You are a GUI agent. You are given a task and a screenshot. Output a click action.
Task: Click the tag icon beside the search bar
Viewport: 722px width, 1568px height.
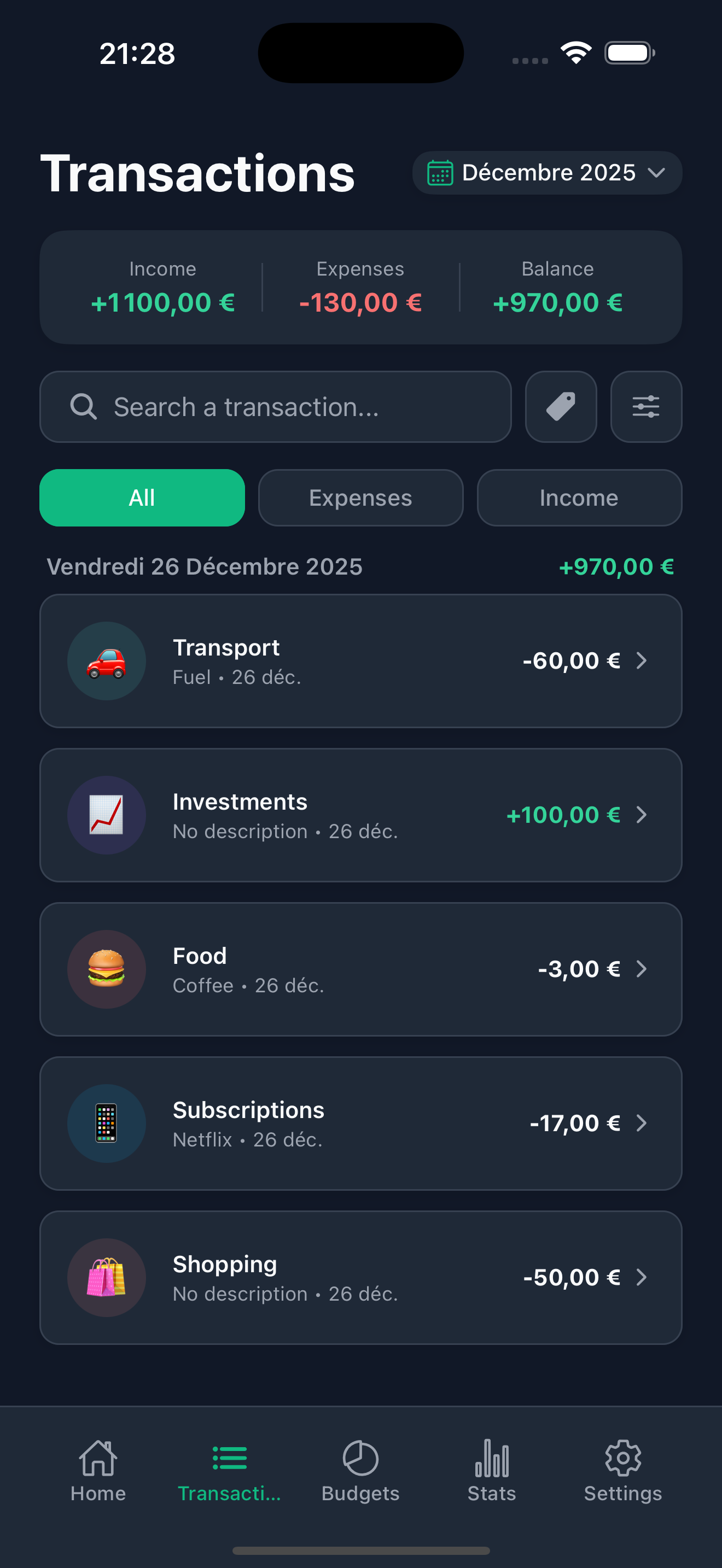[560, 406]
